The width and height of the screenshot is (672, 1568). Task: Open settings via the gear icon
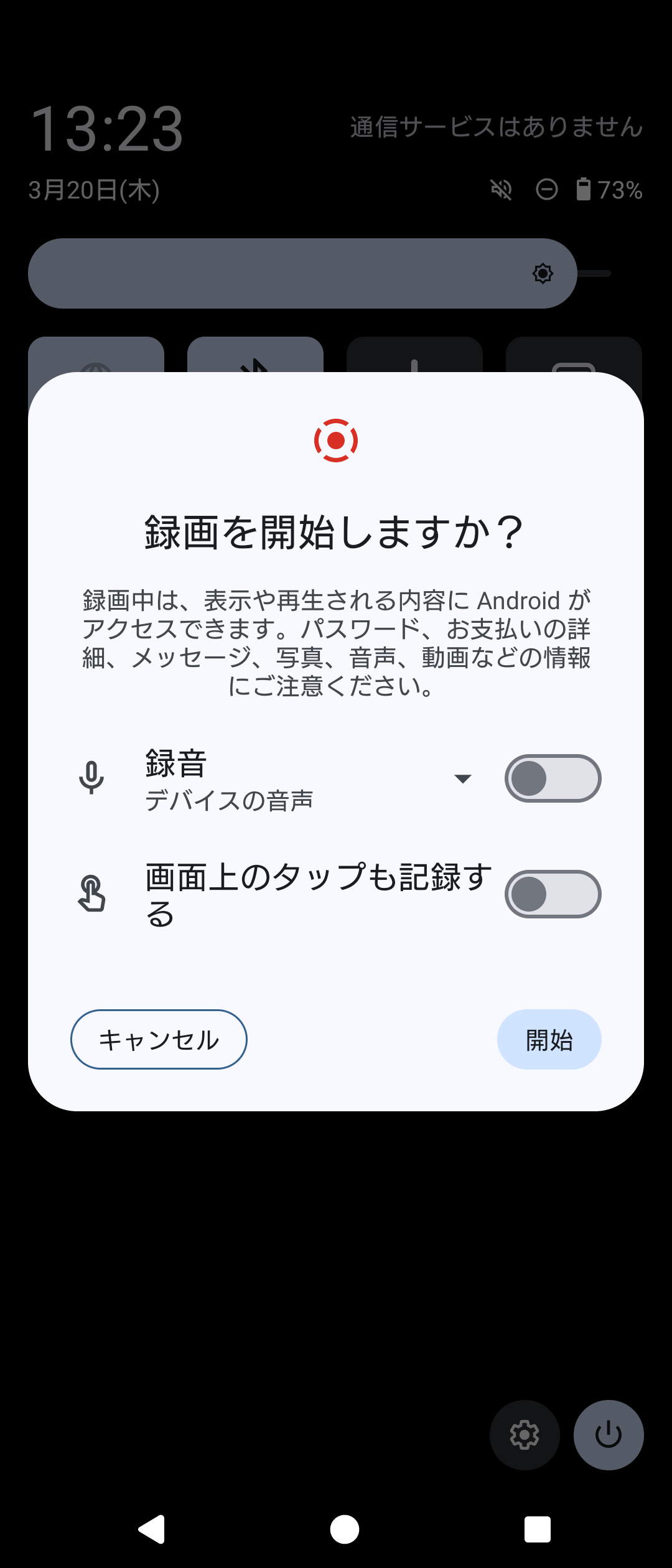point(525,1435)
